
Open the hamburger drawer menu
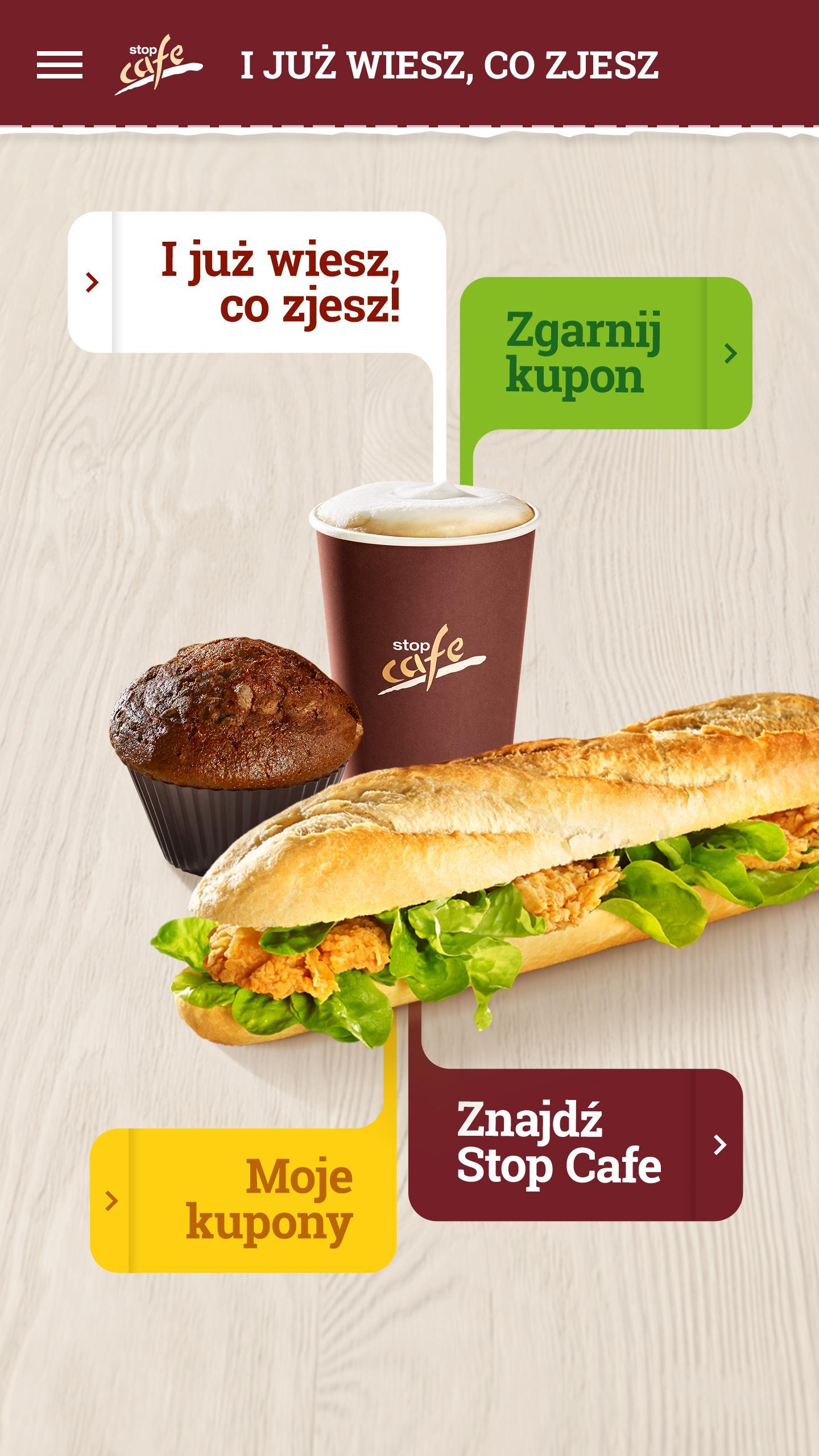[59, 65]
